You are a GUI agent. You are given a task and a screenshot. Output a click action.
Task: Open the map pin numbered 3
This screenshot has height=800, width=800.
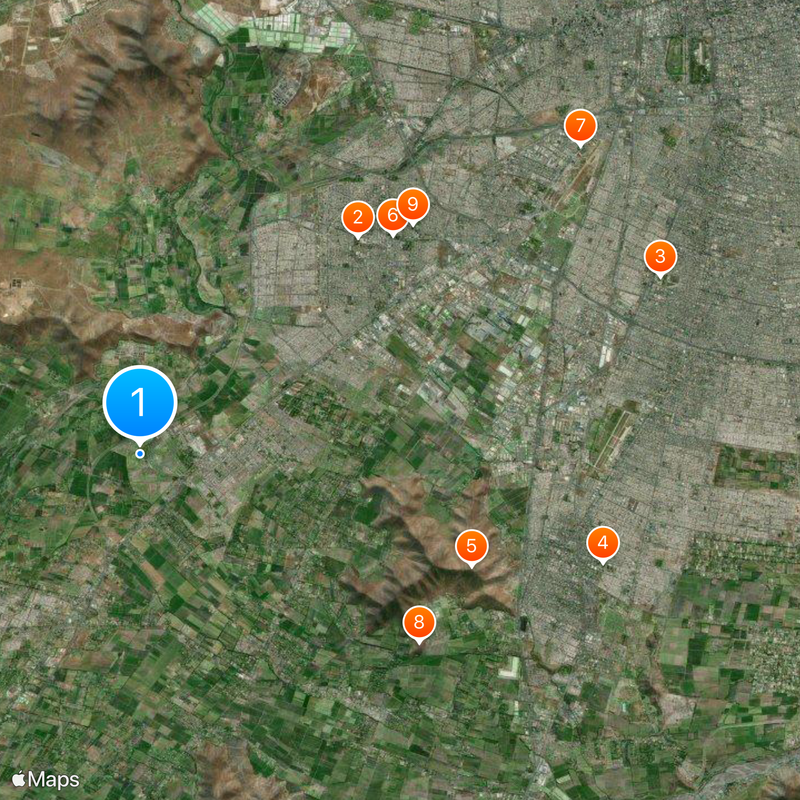[660, 256]
